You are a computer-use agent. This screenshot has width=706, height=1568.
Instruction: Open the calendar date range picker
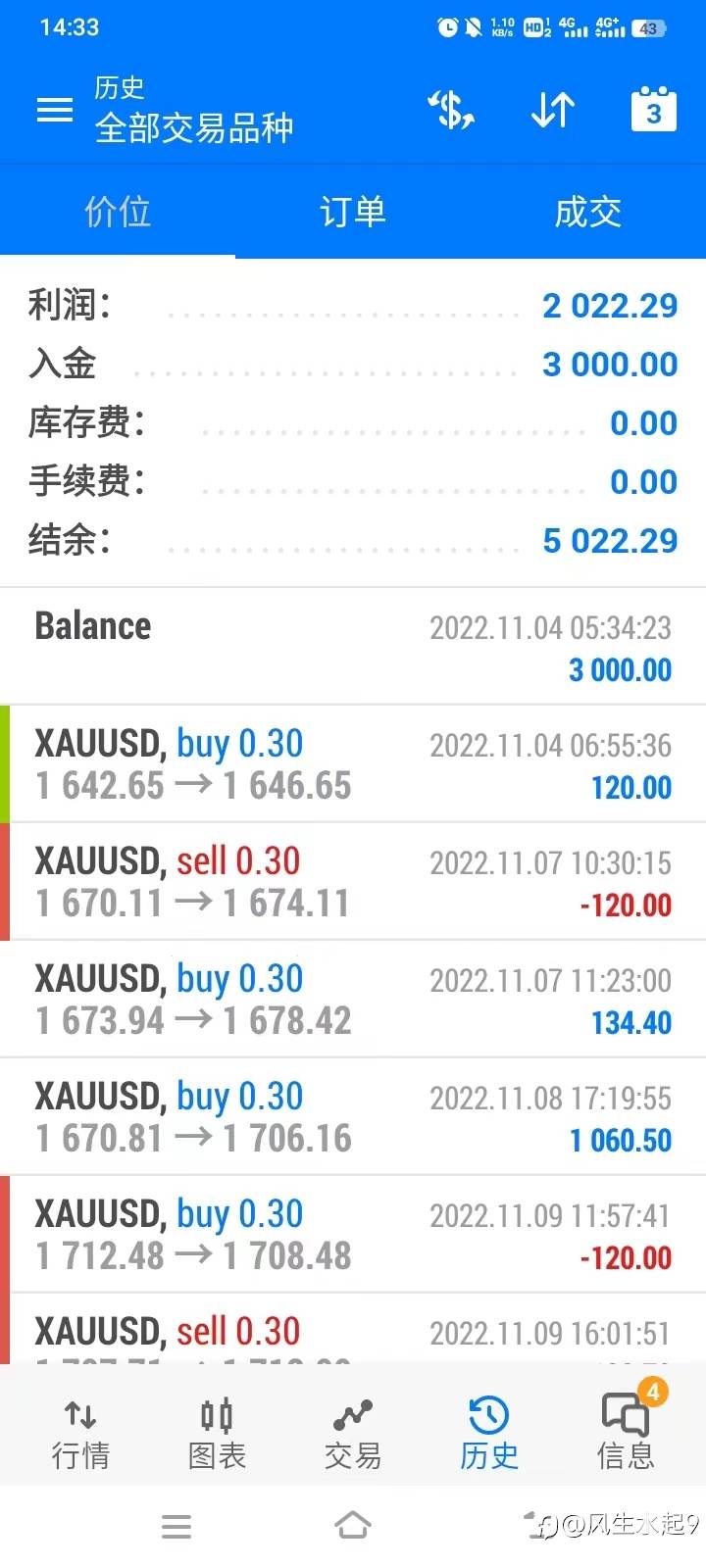pyautogui.click(x=653, y=110)
